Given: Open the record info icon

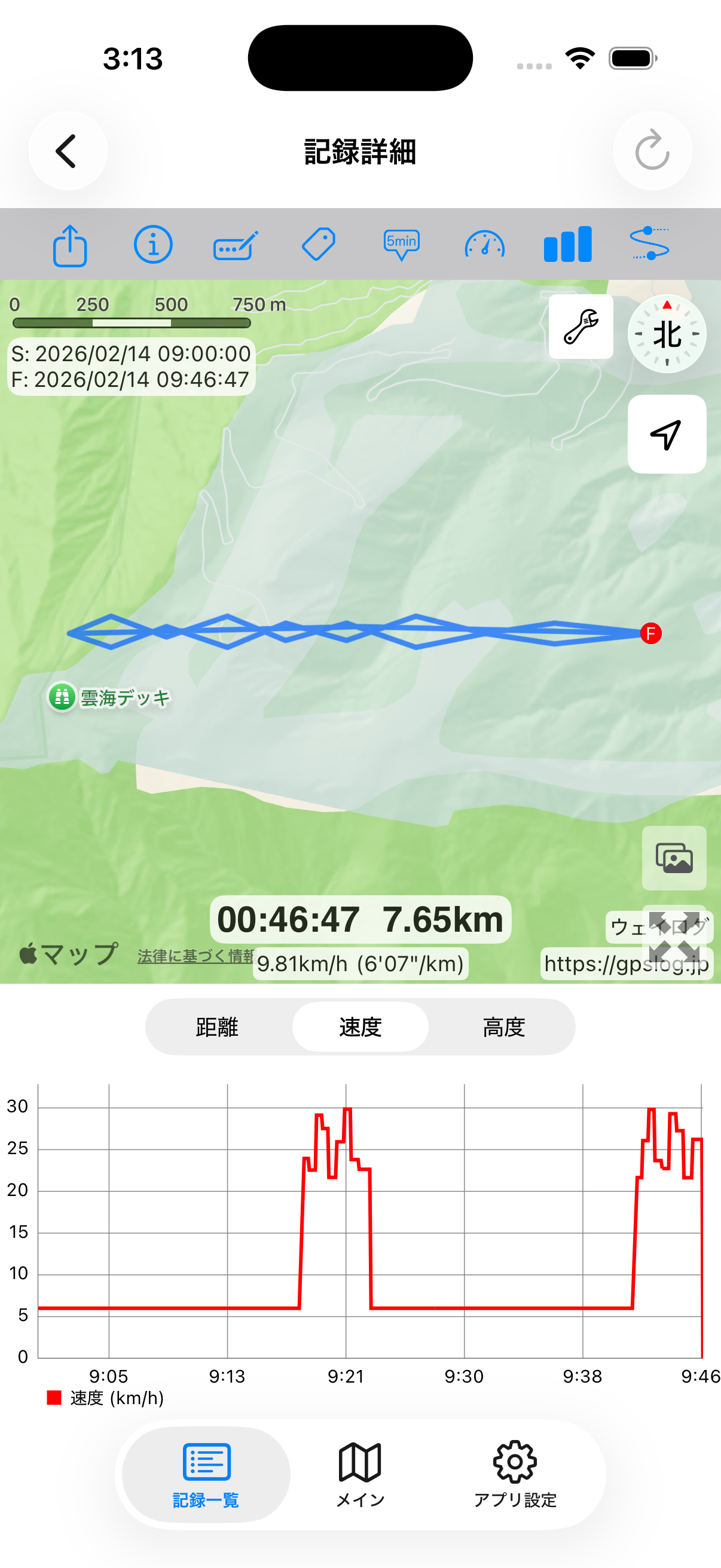Looking at the screenshot, I should tap(152, 245).
